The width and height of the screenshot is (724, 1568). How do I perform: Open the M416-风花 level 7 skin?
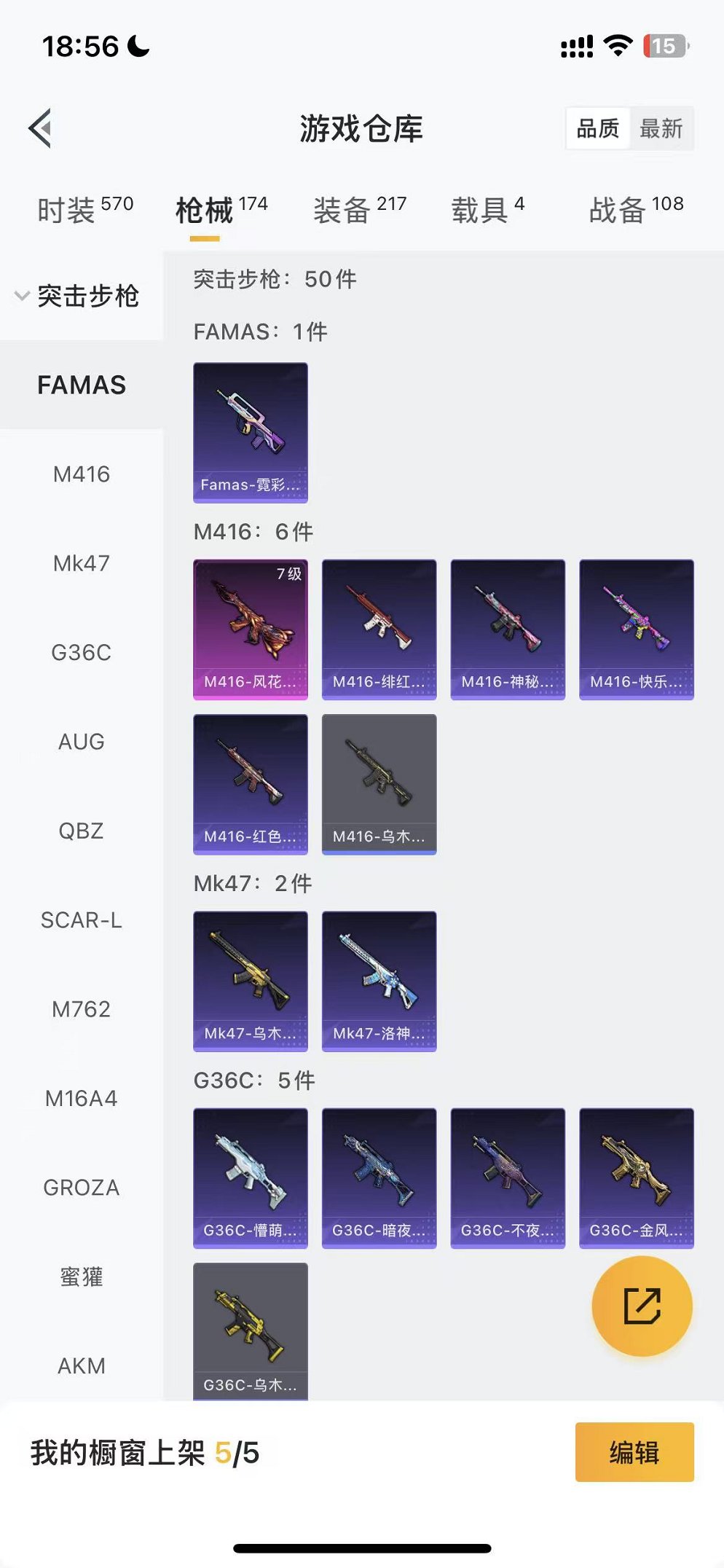pyautogui.click(x=250, y=629)
